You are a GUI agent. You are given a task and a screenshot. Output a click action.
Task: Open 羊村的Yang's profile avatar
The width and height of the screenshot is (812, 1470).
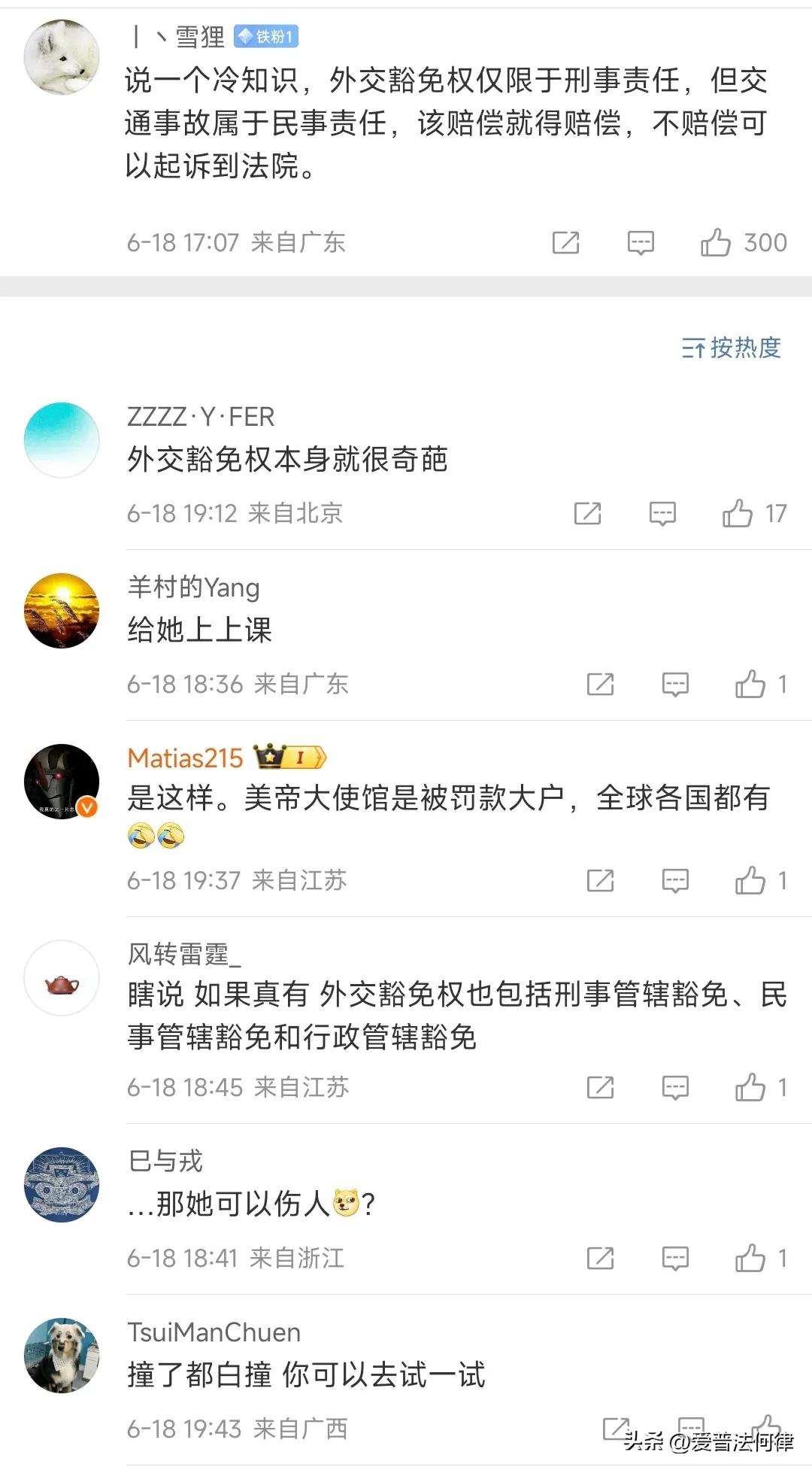(62, 610)
